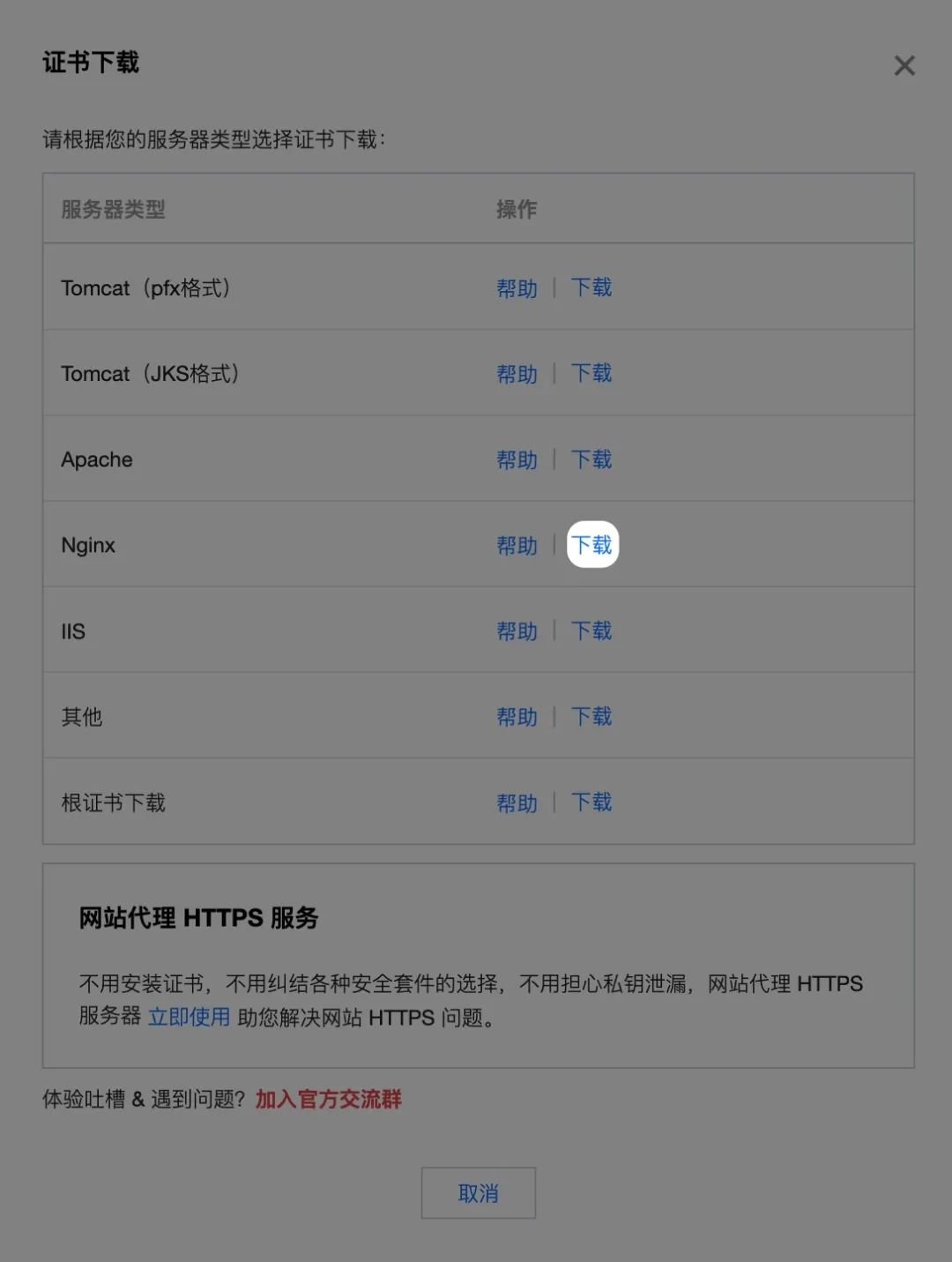Open 帮助 for 其他 server type

(x=518, y=717)
